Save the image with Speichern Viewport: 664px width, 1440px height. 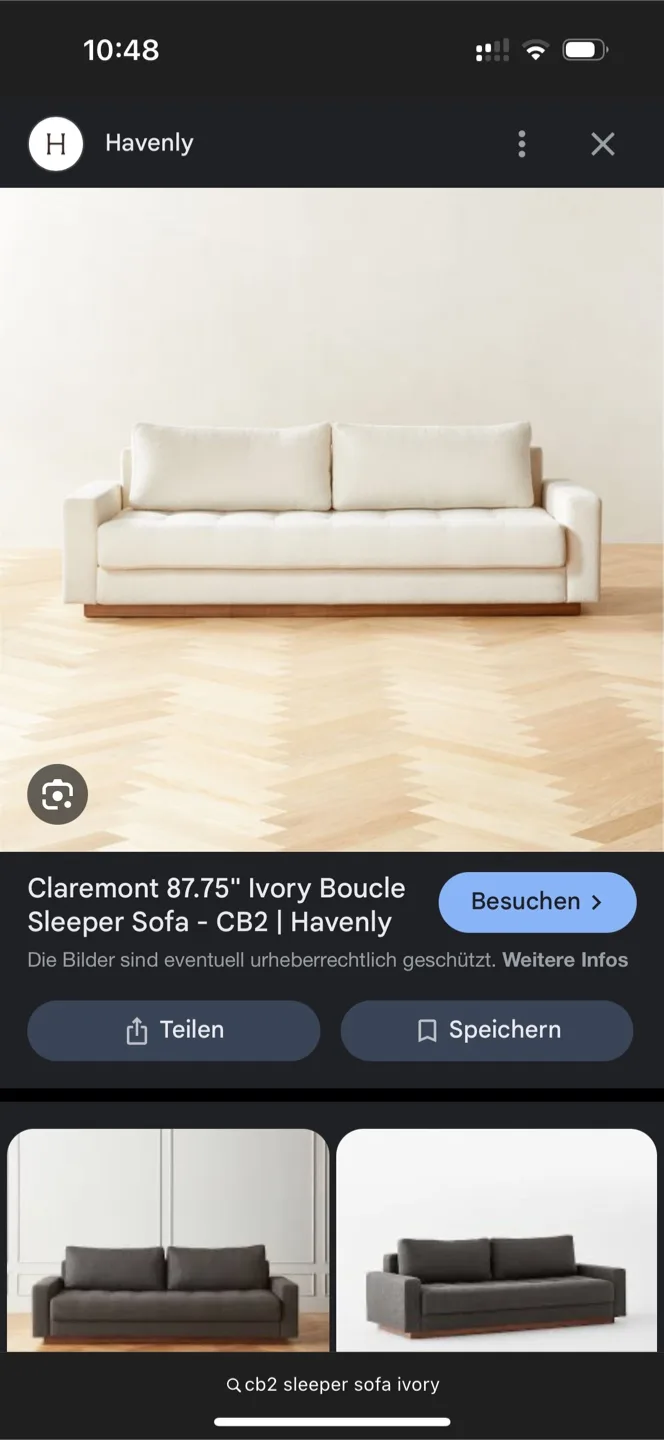coord(487,1030)
